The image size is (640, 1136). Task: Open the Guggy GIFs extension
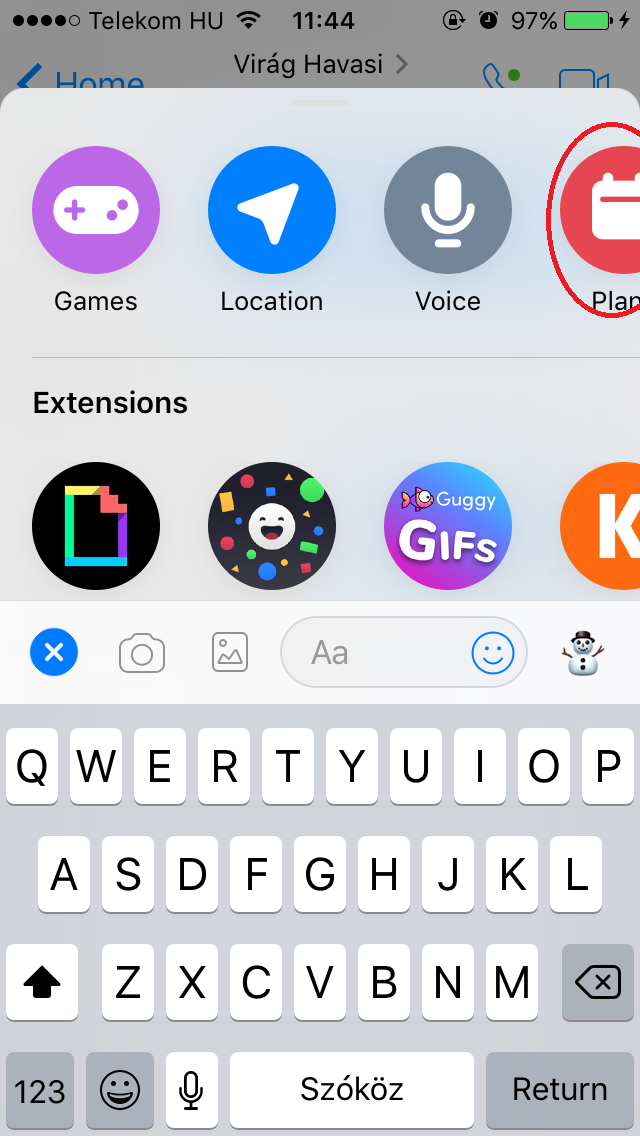pos(448,526)
